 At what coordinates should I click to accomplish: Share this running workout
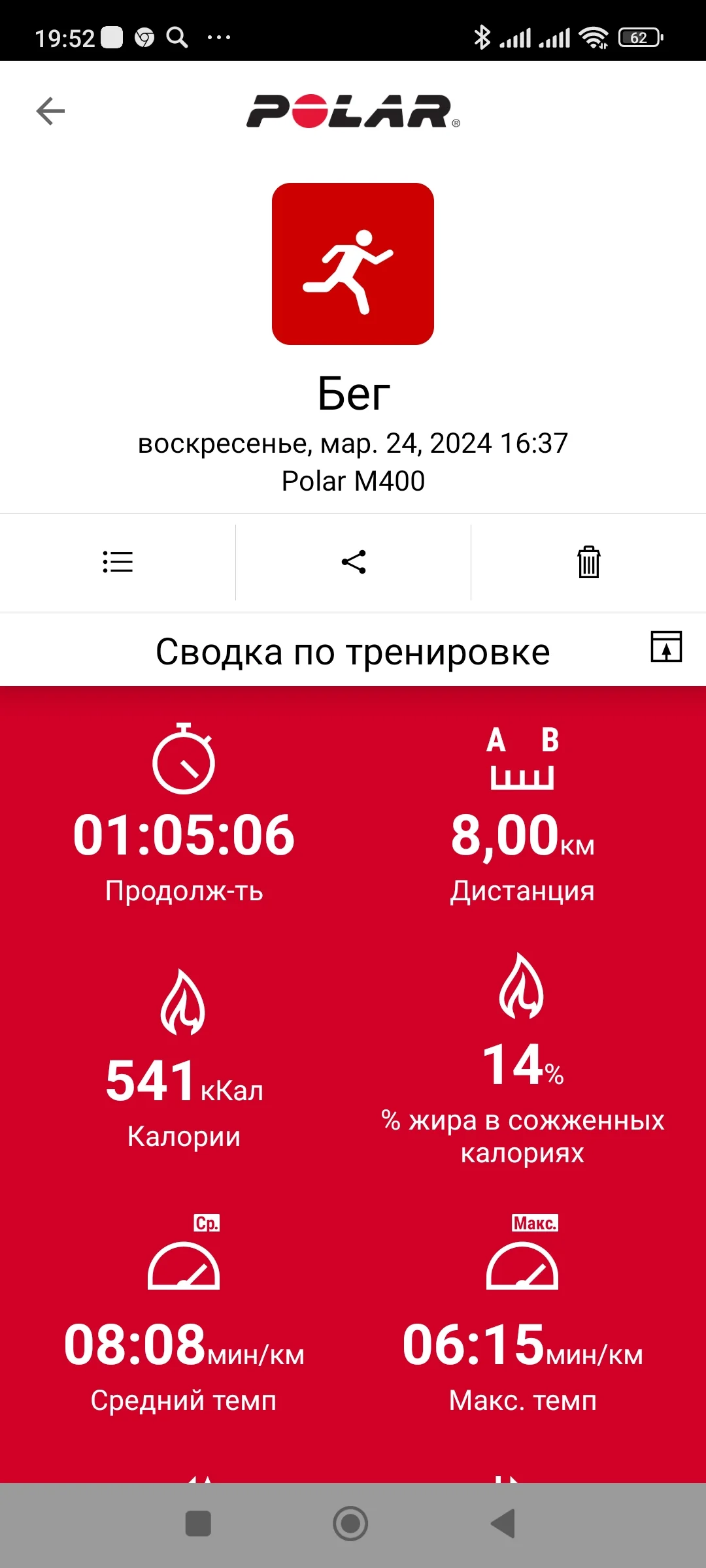tap(354, 562)
